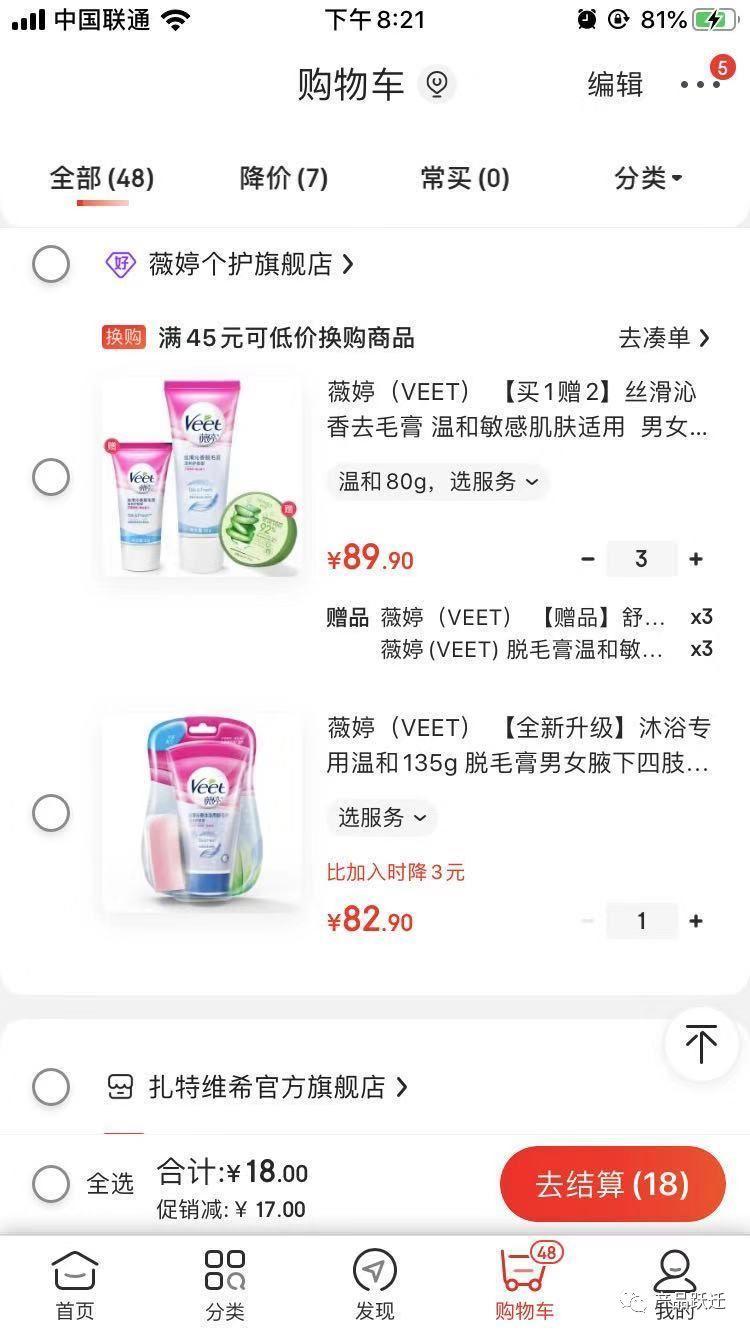The width and height of the screenshot is (750, 1334).
Task: Tap 编辑 to edit the cart
Action: (614, 84)
